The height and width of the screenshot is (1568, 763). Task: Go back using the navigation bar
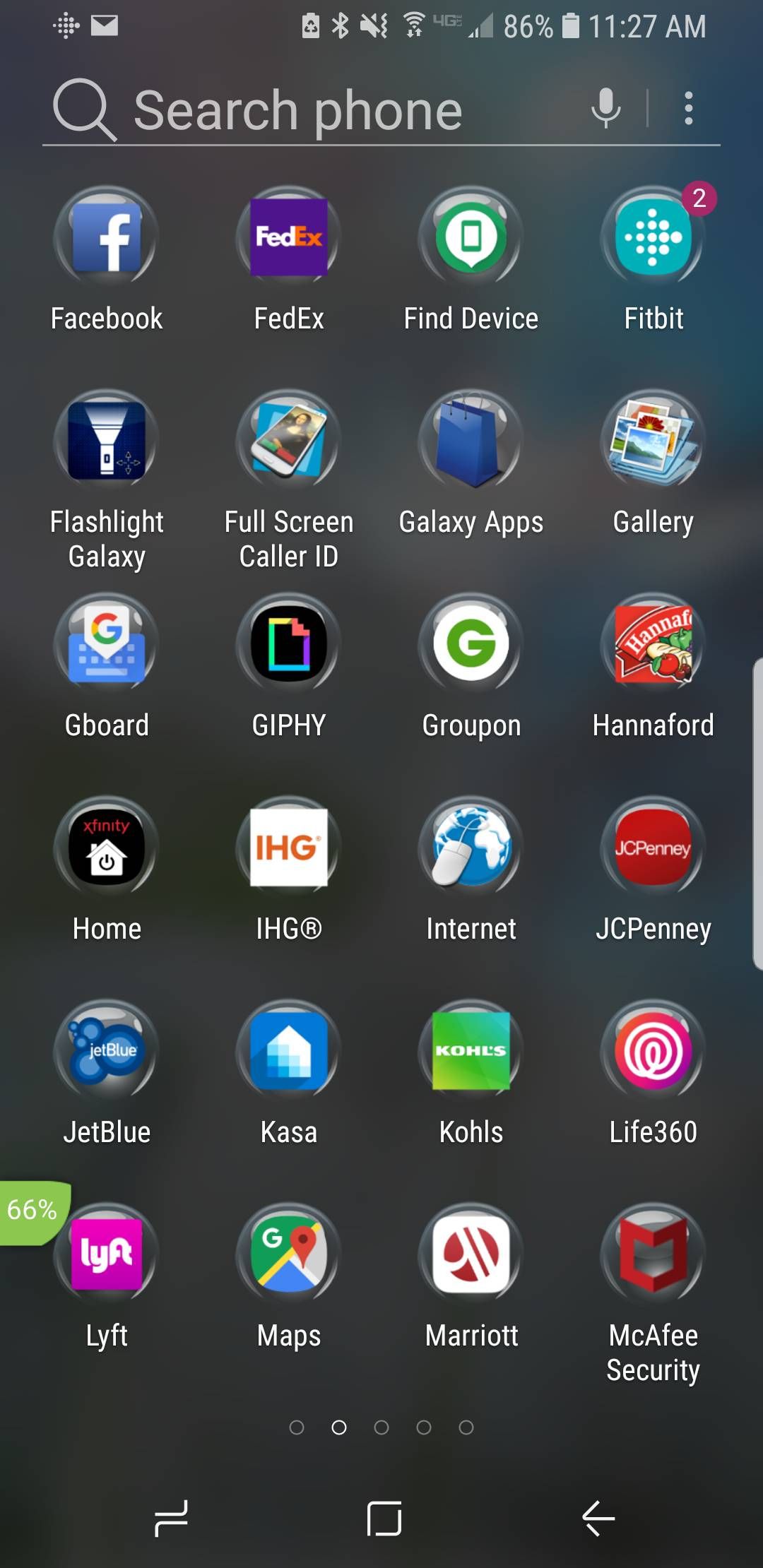tap(598, 1519)
